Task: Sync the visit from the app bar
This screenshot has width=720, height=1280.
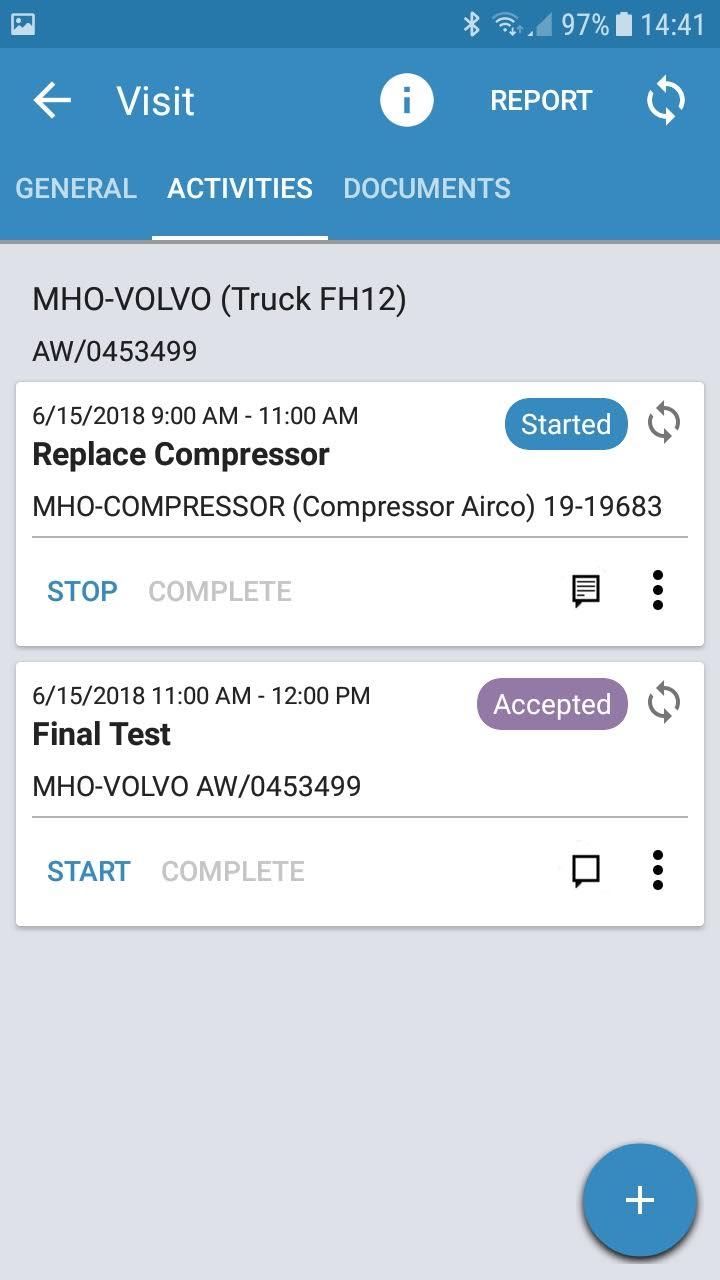Action: click(665, 100)
